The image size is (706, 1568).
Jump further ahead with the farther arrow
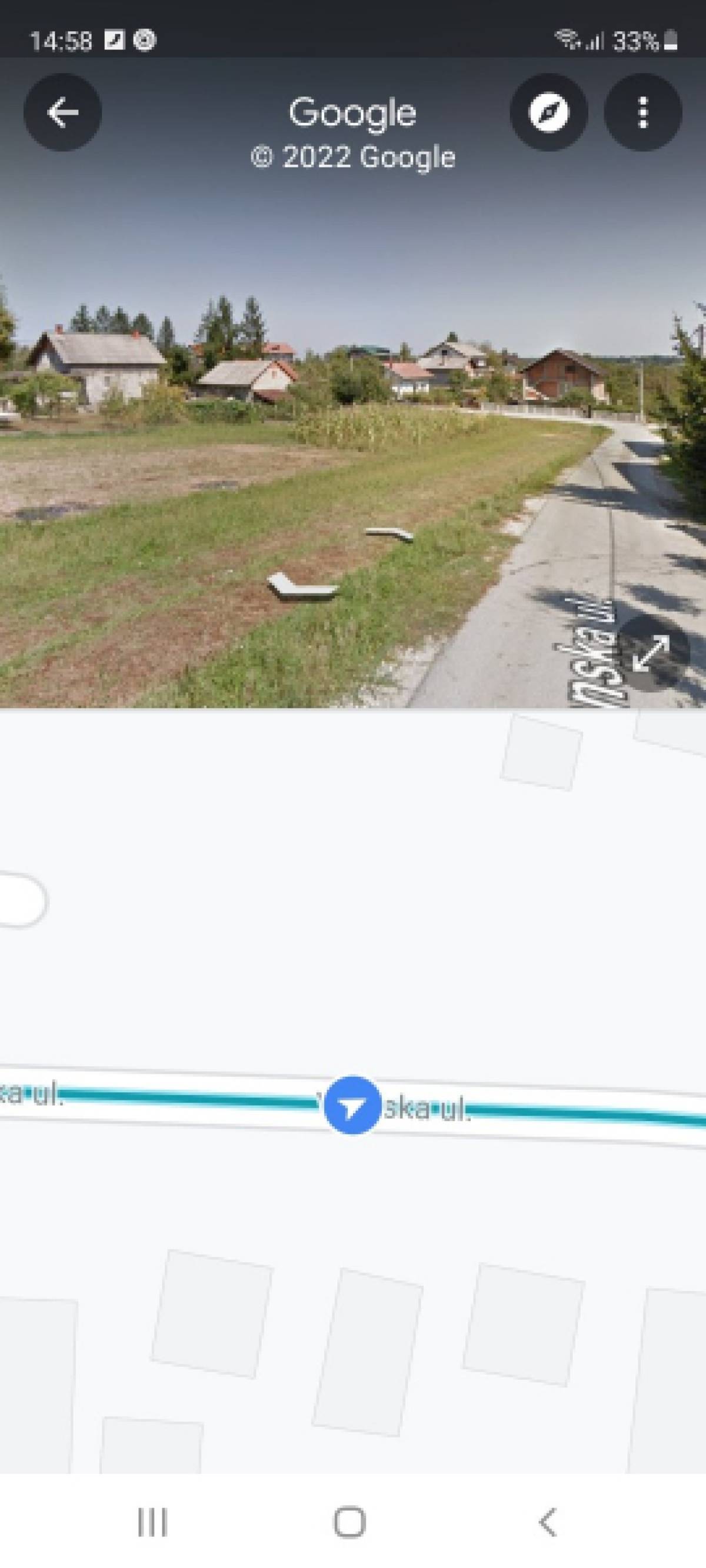(x=389, y=535)
